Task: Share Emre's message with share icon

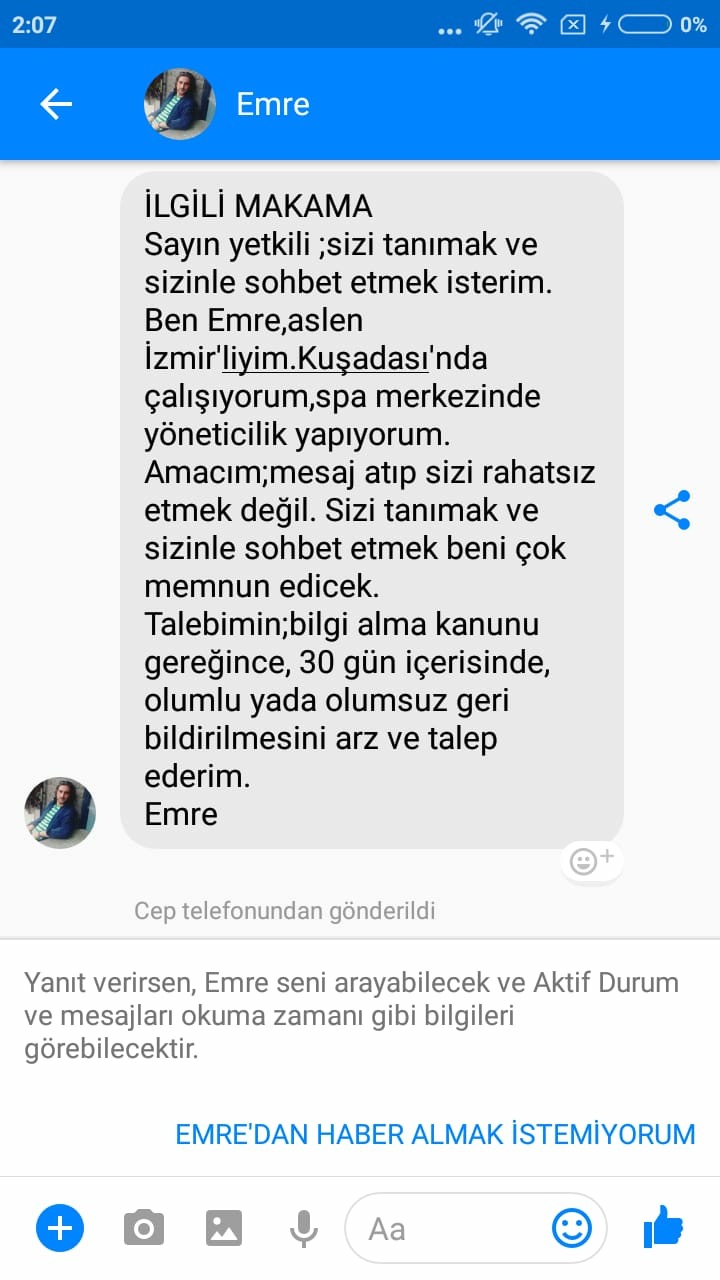Action: 672,510
